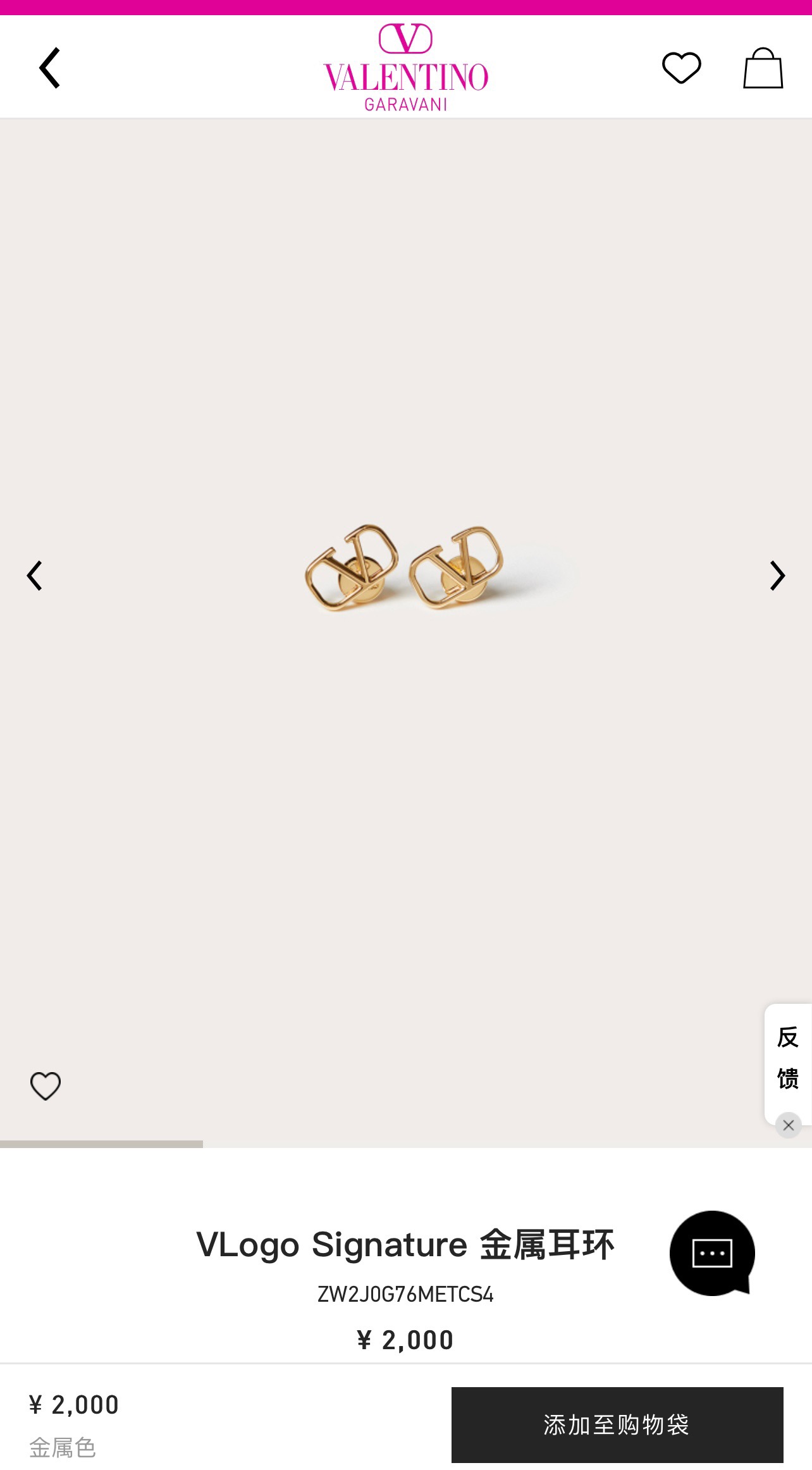Go back to the previous page

click(50, 68)
